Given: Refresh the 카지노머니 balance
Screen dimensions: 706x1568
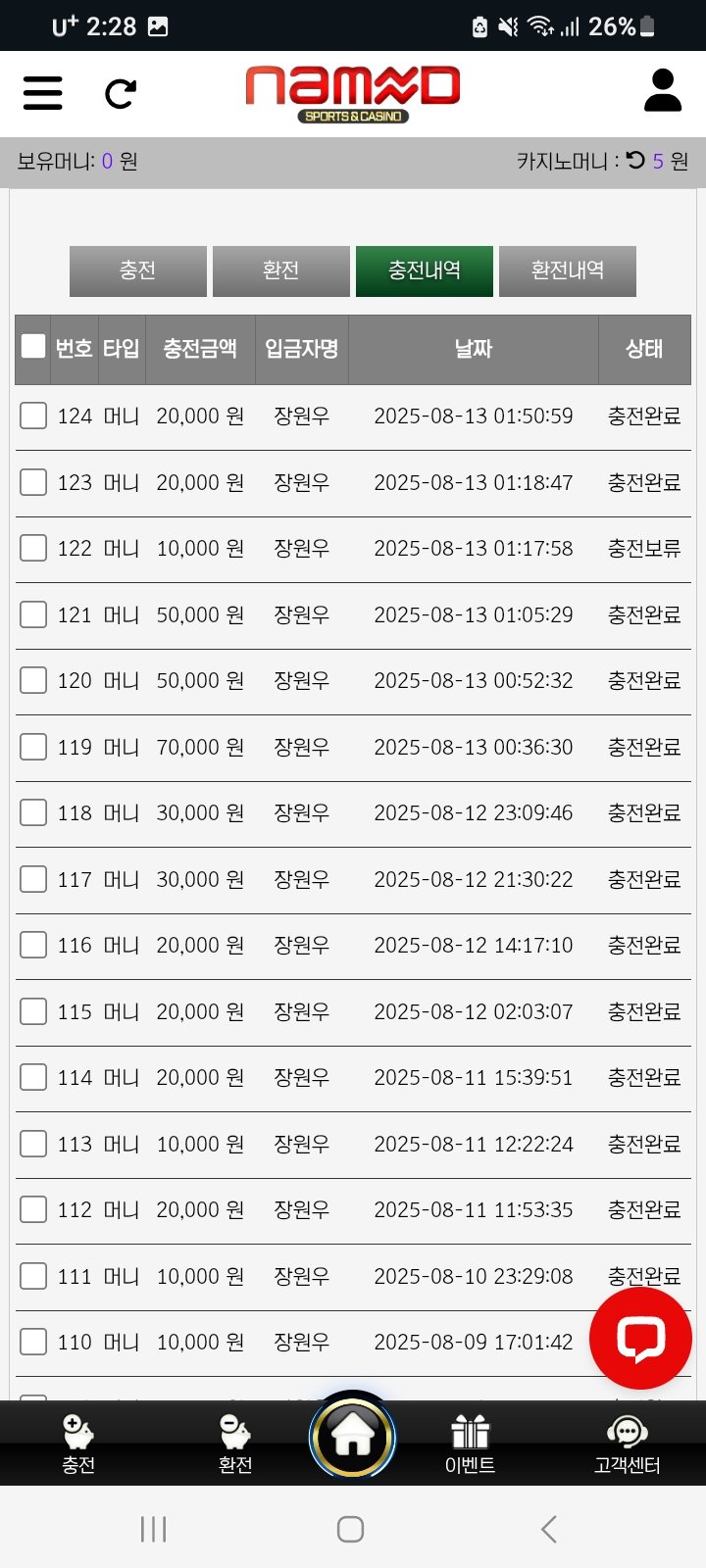Looking at the screenshot, I should [636, 160].
